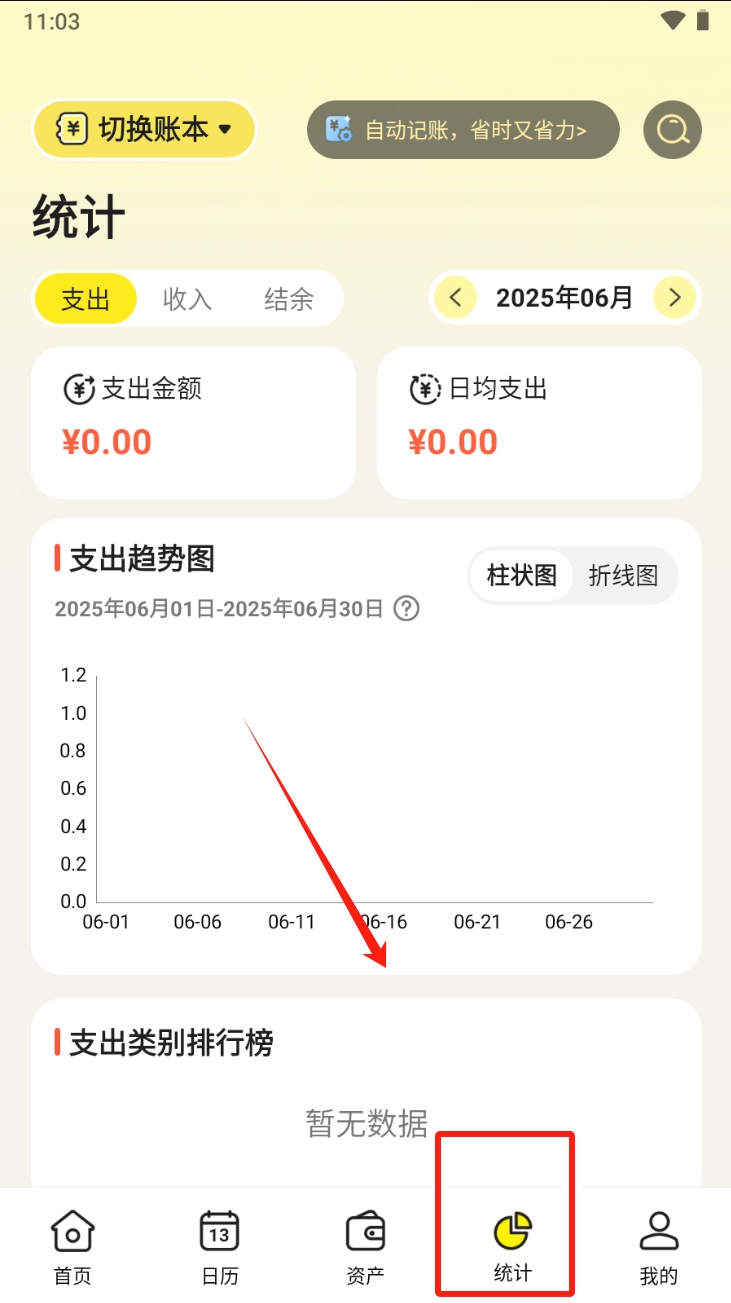Viewport: 731px width, 1303px height.
Task: Tap the 自动记账 banner
Action: pyautogui.click(x=463, y=130)
